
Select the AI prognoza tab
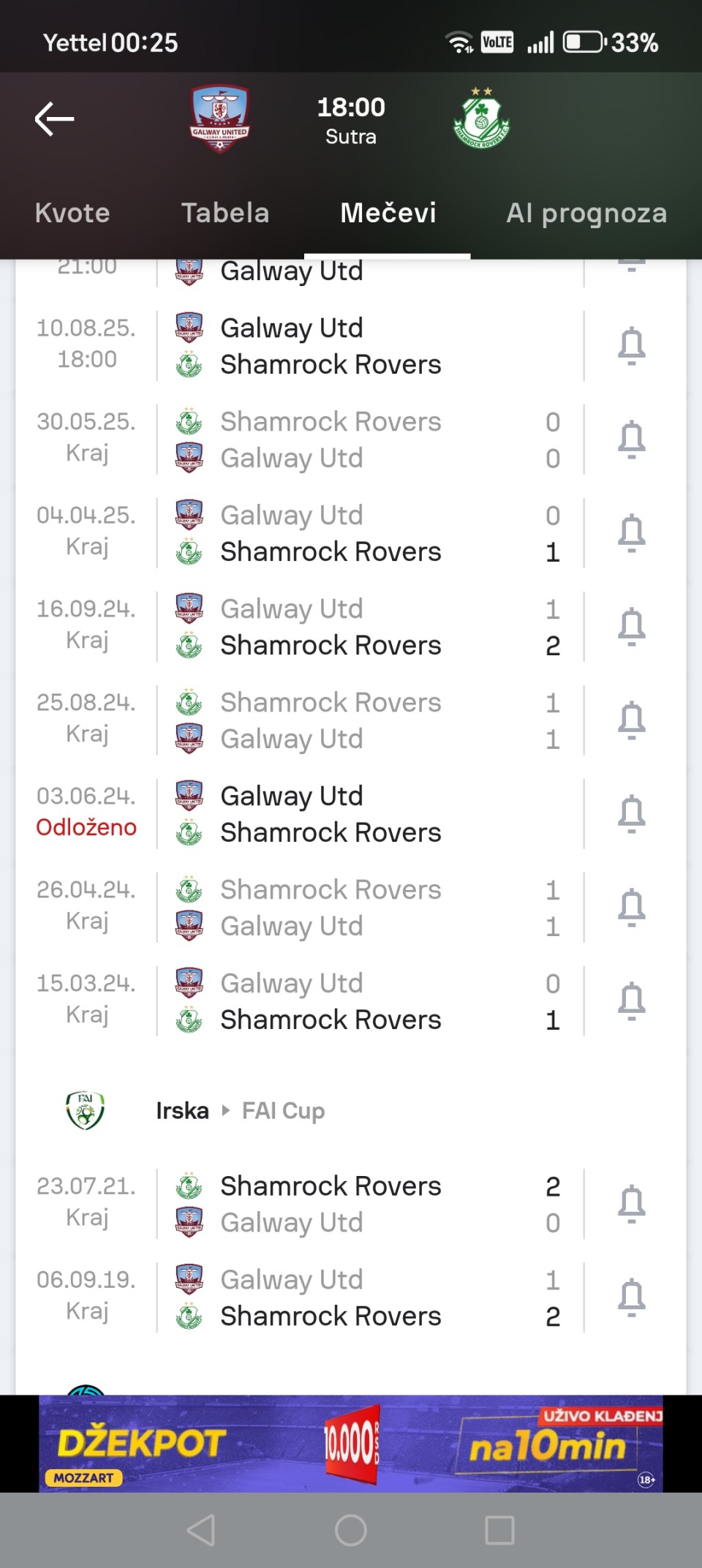586,213
